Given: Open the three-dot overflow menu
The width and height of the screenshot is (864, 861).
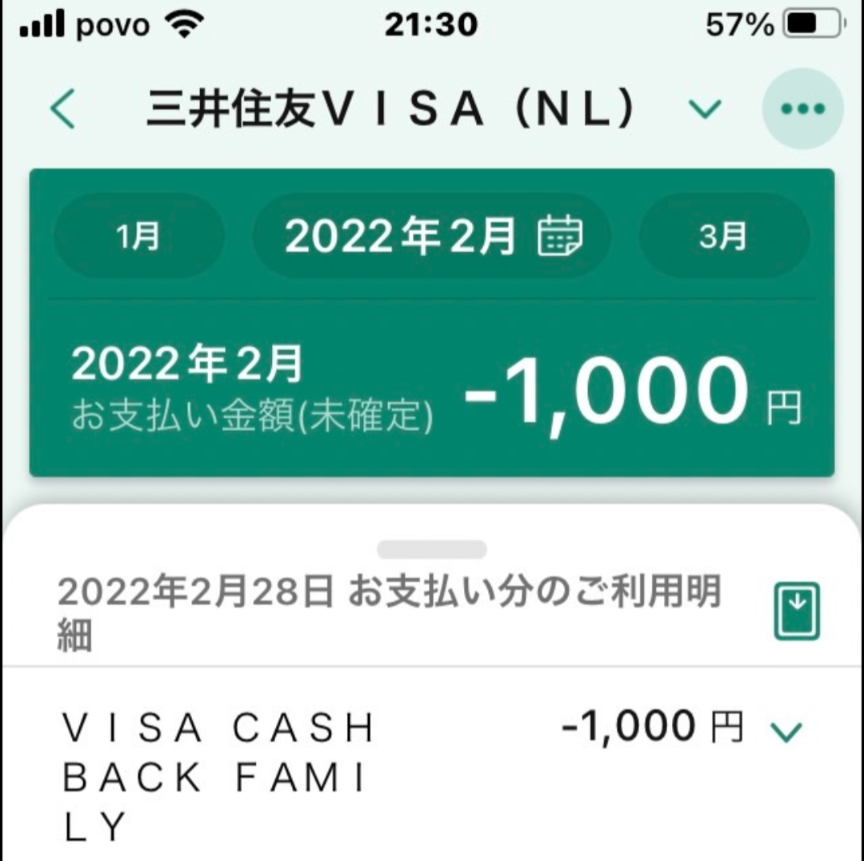Looking at the screenshot, I should pyautogui.click(x=802, y=109).
